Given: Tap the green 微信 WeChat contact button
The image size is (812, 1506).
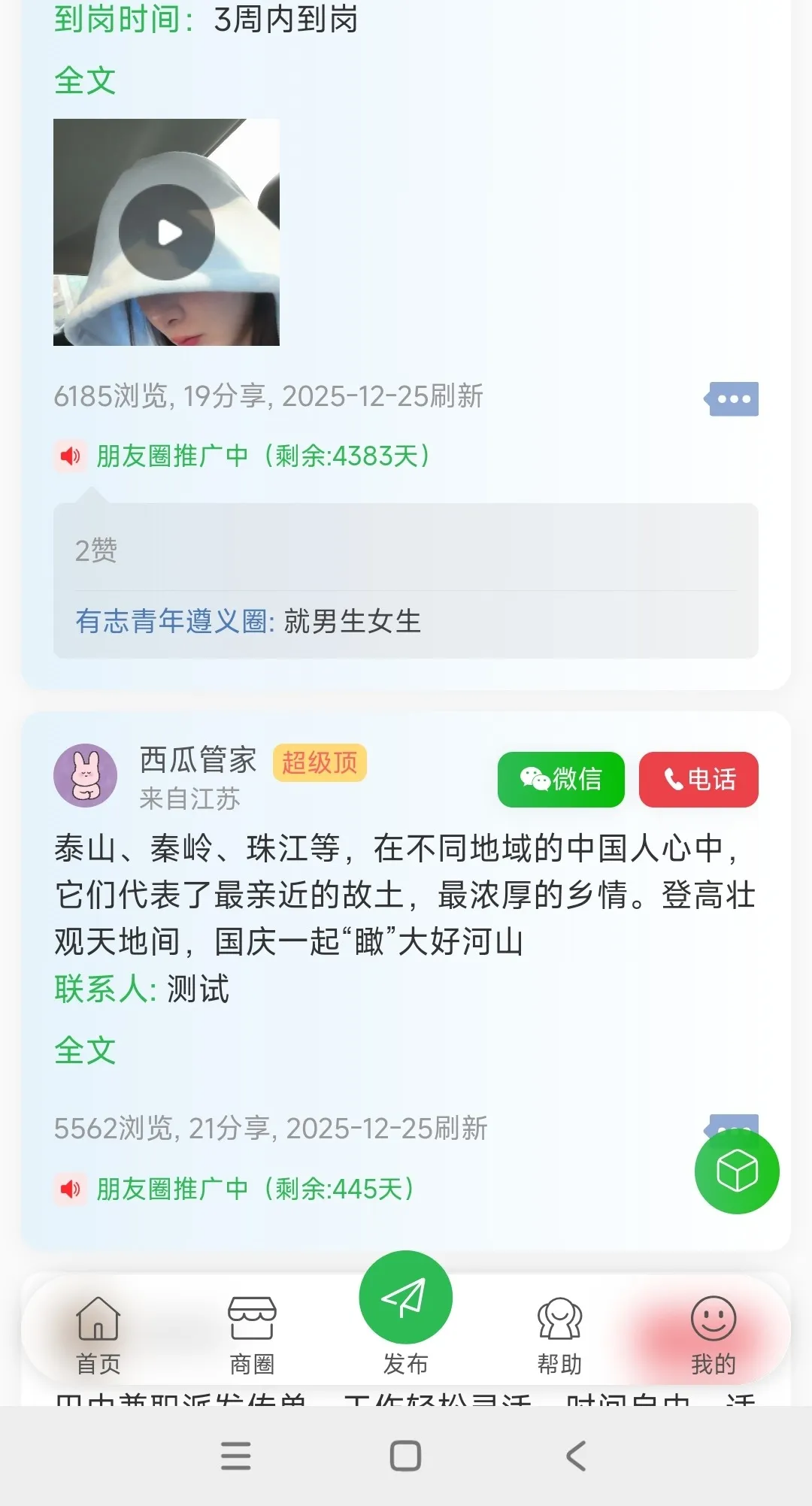Looking at the screenshot, I should (x=560, y=779).
